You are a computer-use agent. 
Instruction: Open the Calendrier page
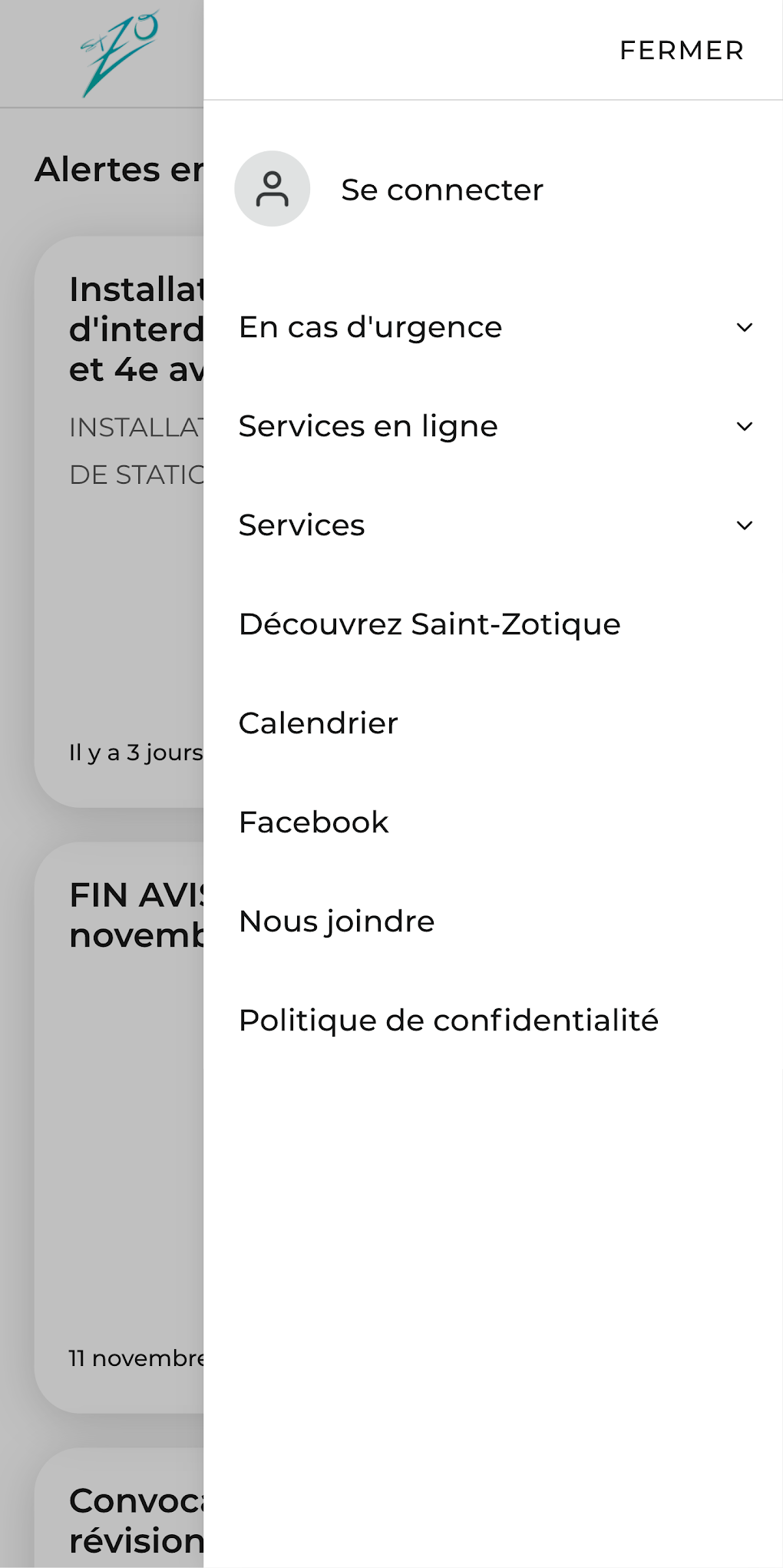(318, 723)
